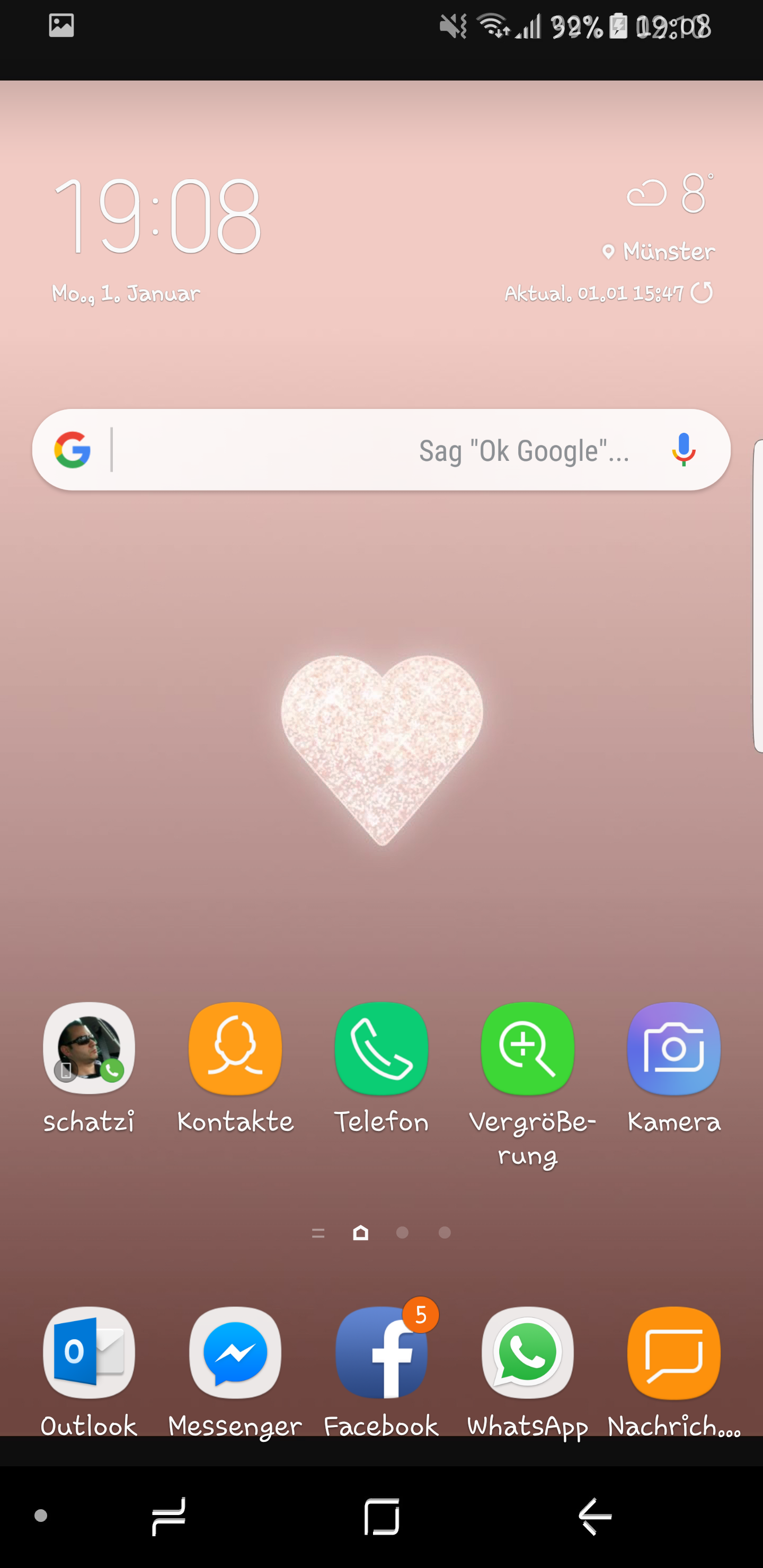Open Facebook with 5 notifications
The width and height of the screenshot is (763, 1568).
tap(381, 1352)
